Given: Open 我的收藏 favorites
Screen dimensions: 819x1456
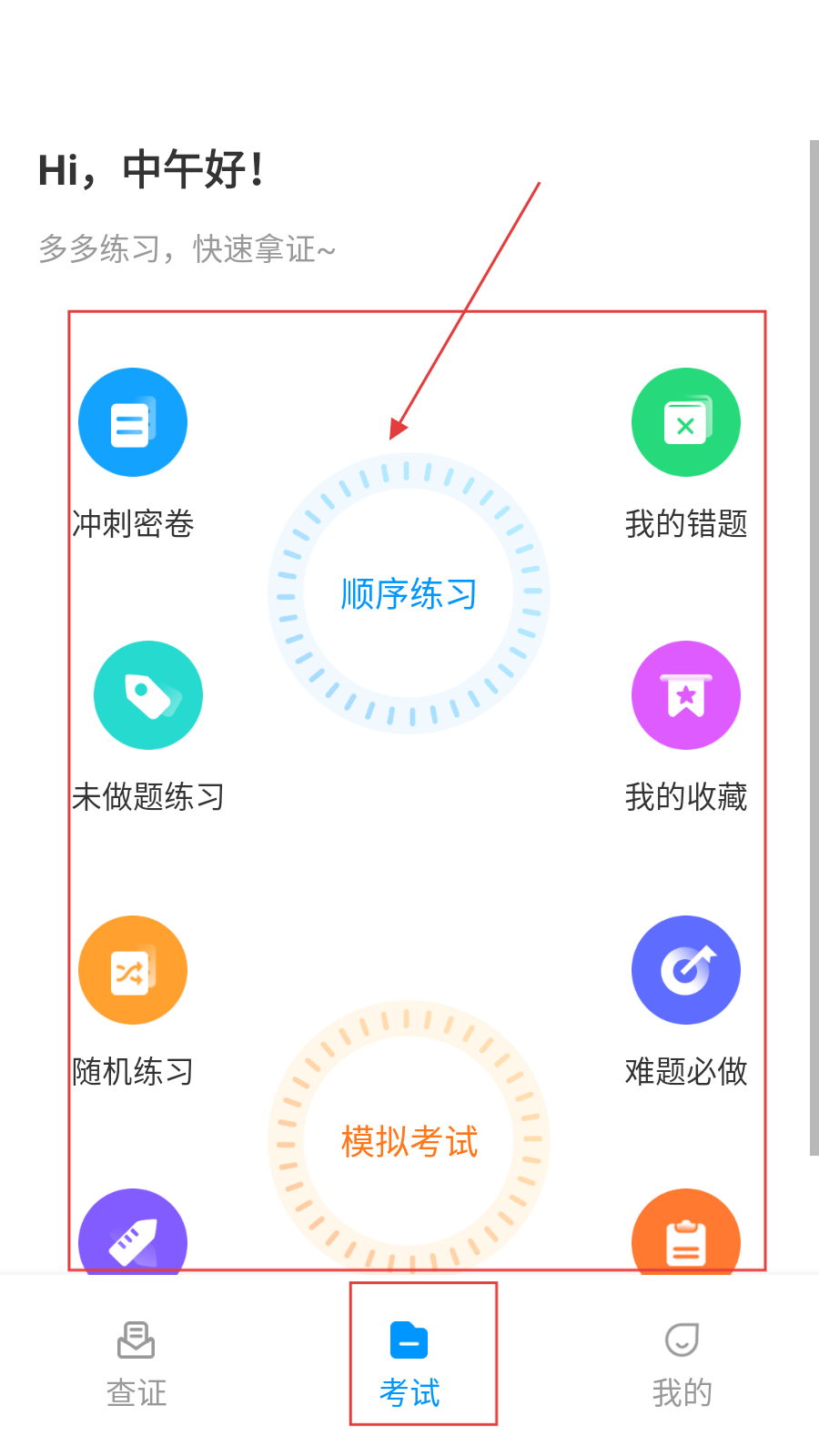Looking at the screenshot, I should click(685, 696).
